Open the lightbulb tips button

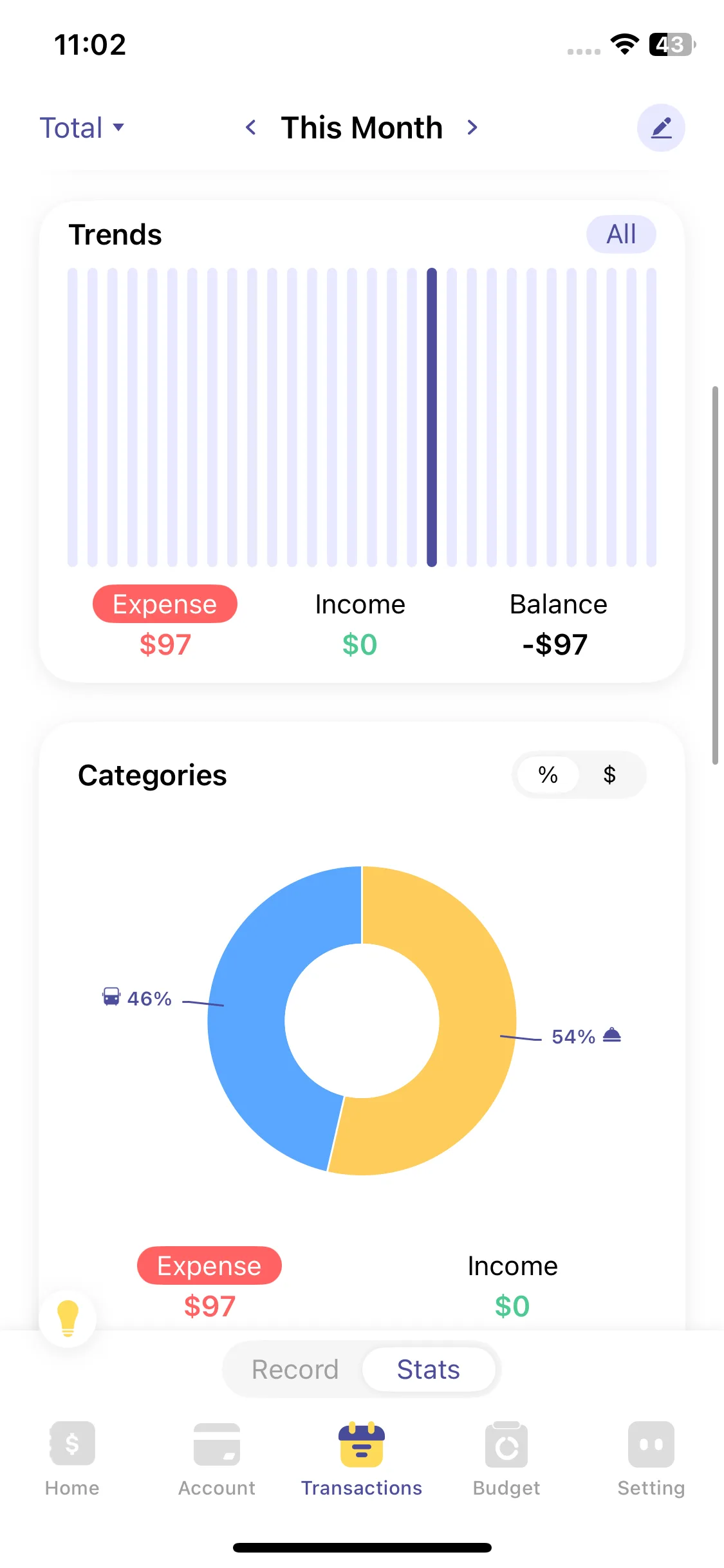[x=68, y=1317]
